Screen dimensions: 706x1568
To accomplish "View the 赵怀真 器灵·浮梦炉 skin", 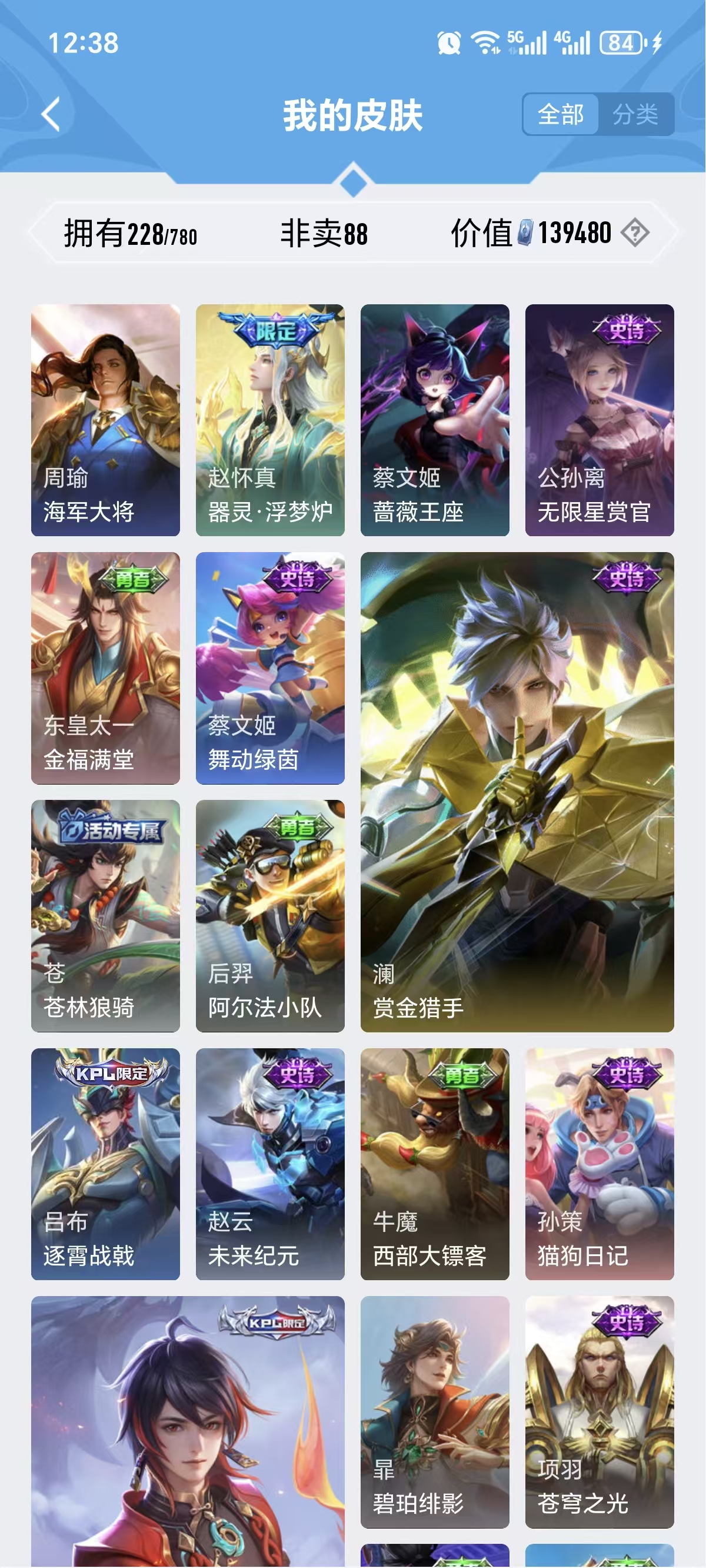I will point(269,420).
